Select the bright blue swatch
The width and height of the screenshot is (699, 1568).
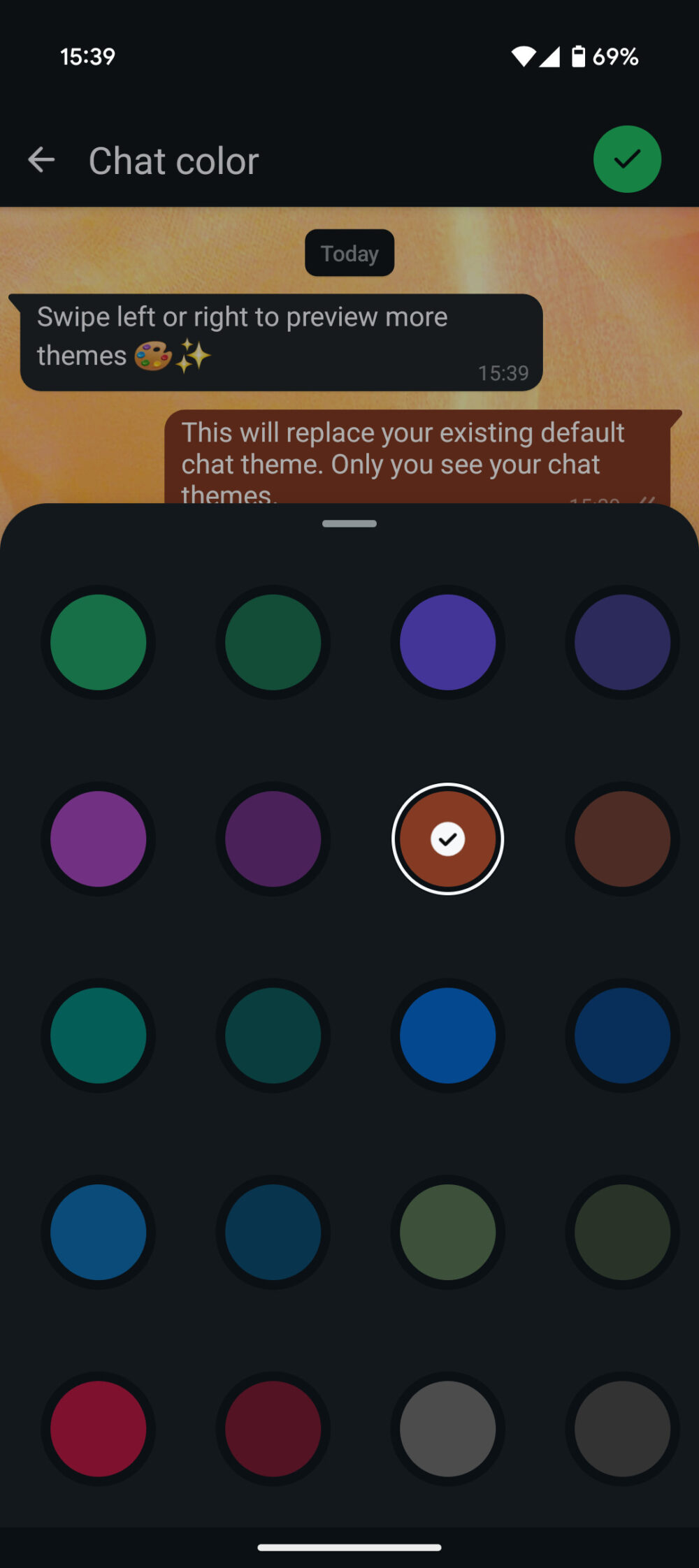[448, 1036]
